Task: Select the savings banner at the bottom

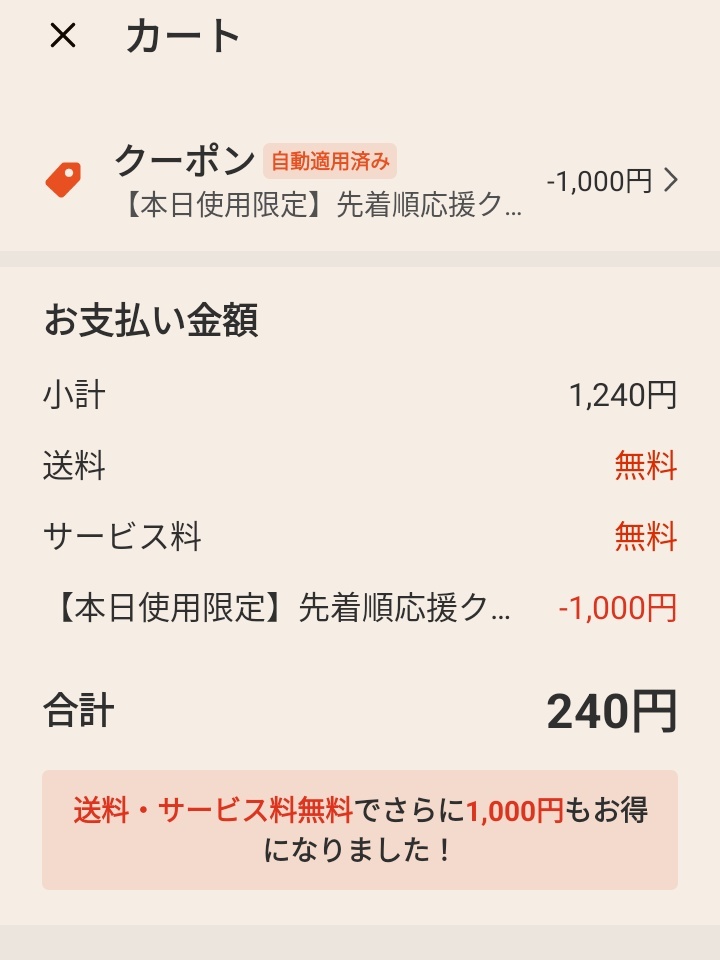Action: coord(360,823)
